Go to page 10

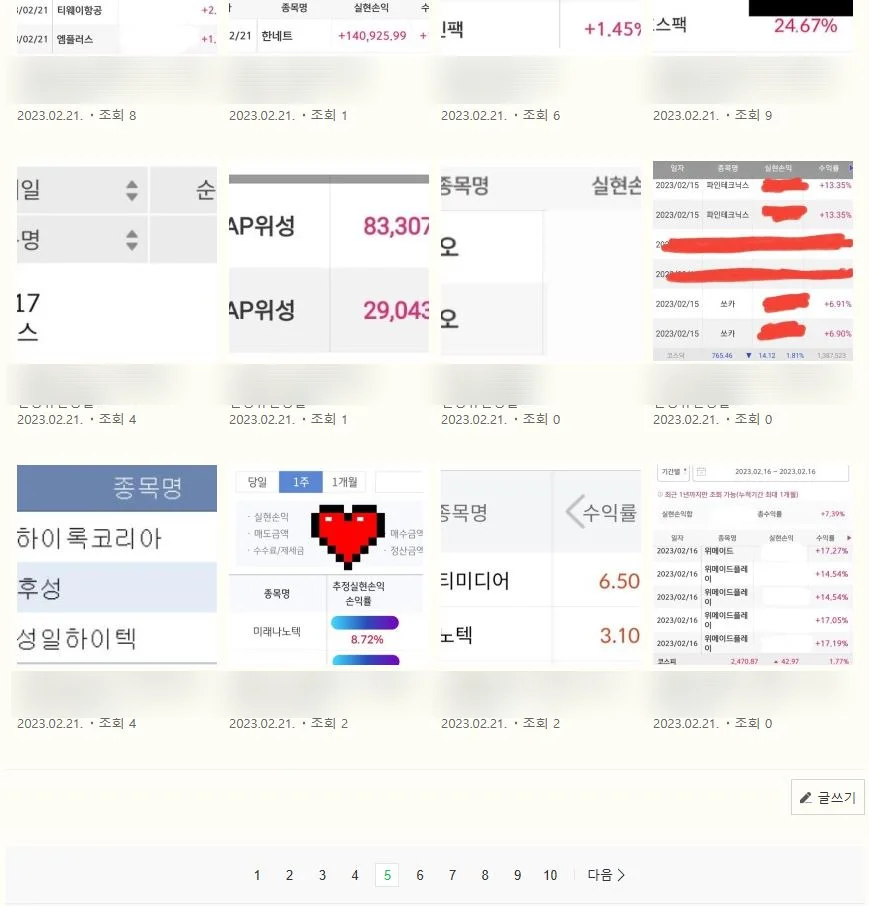click(x=550, y=875)
